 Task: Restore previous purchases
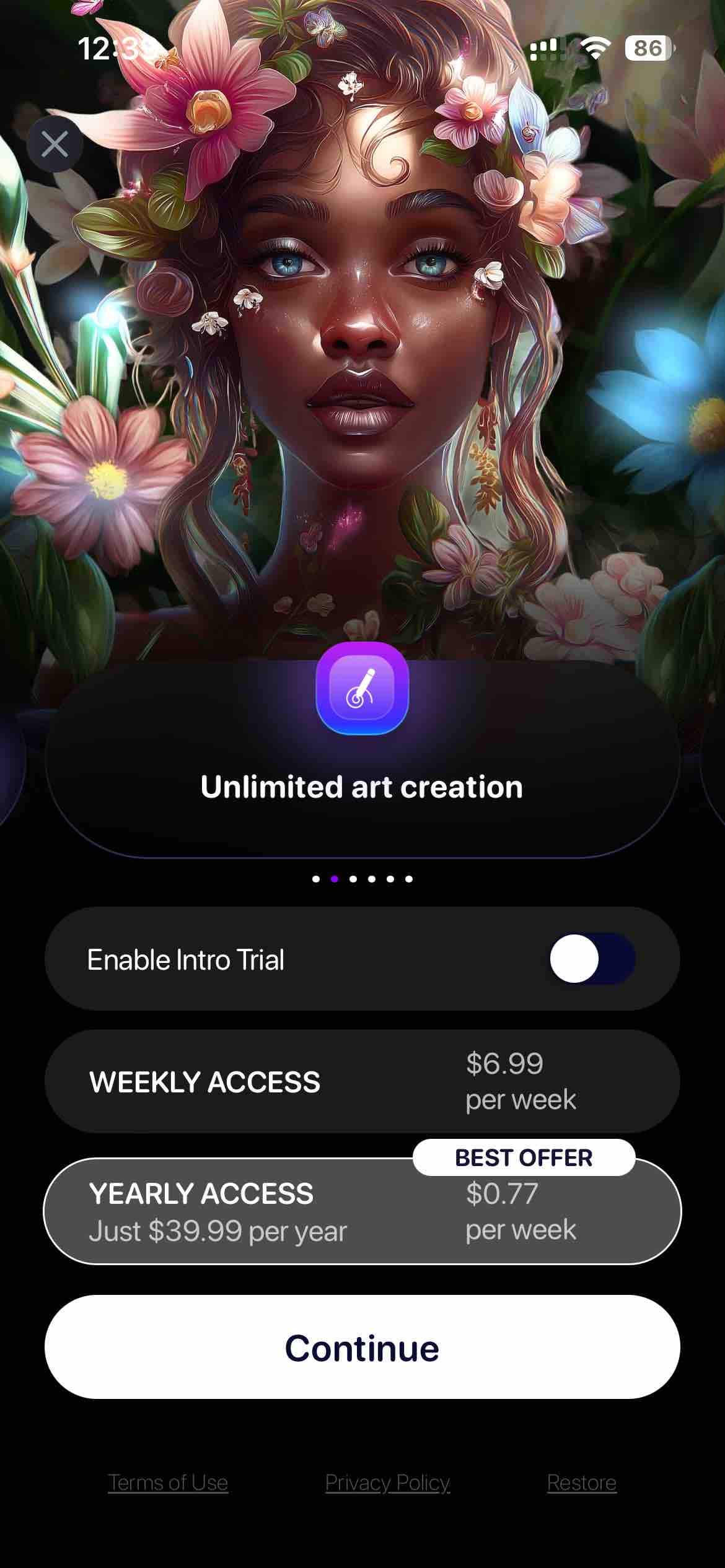tap(581, 1483)
